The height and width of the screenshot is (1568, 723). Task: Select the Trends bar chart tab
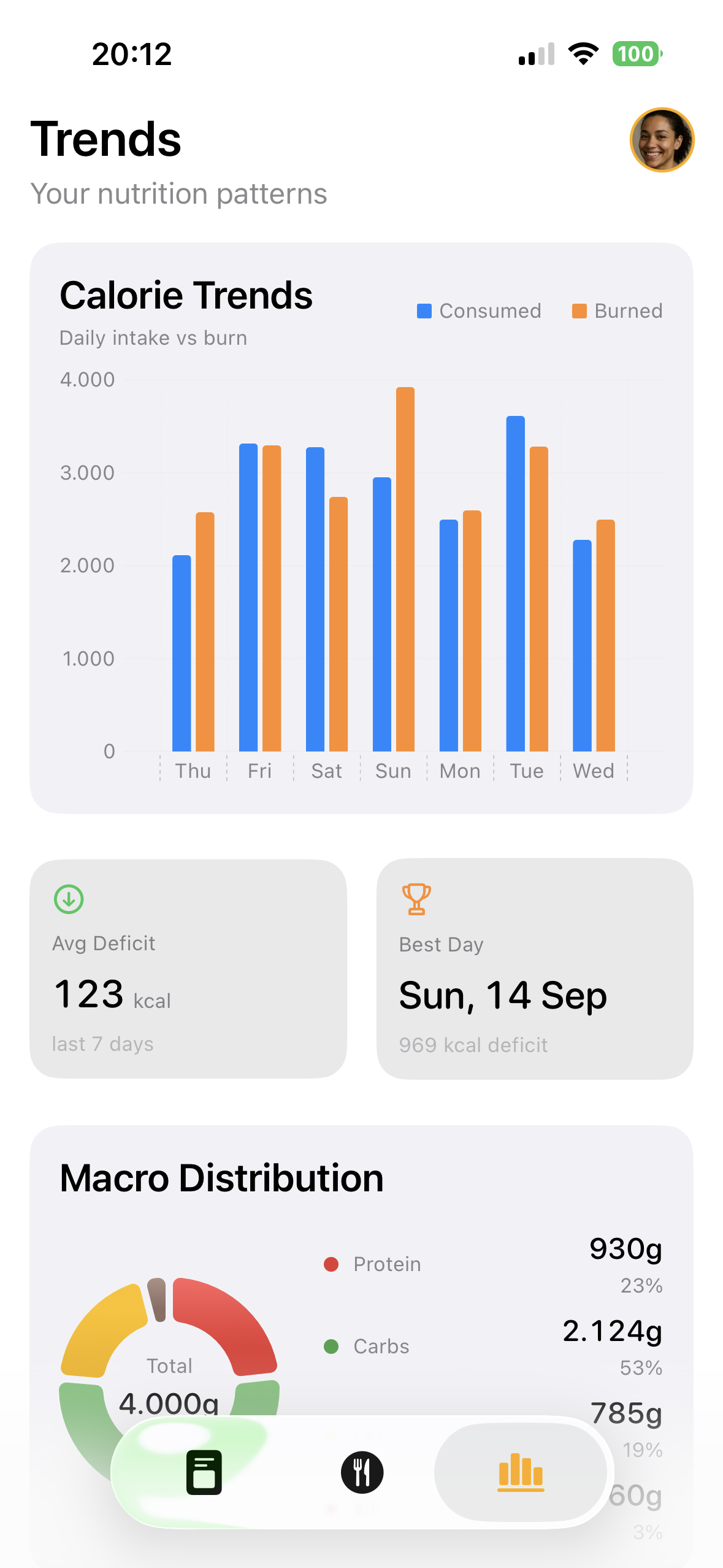pos(521,1472)
